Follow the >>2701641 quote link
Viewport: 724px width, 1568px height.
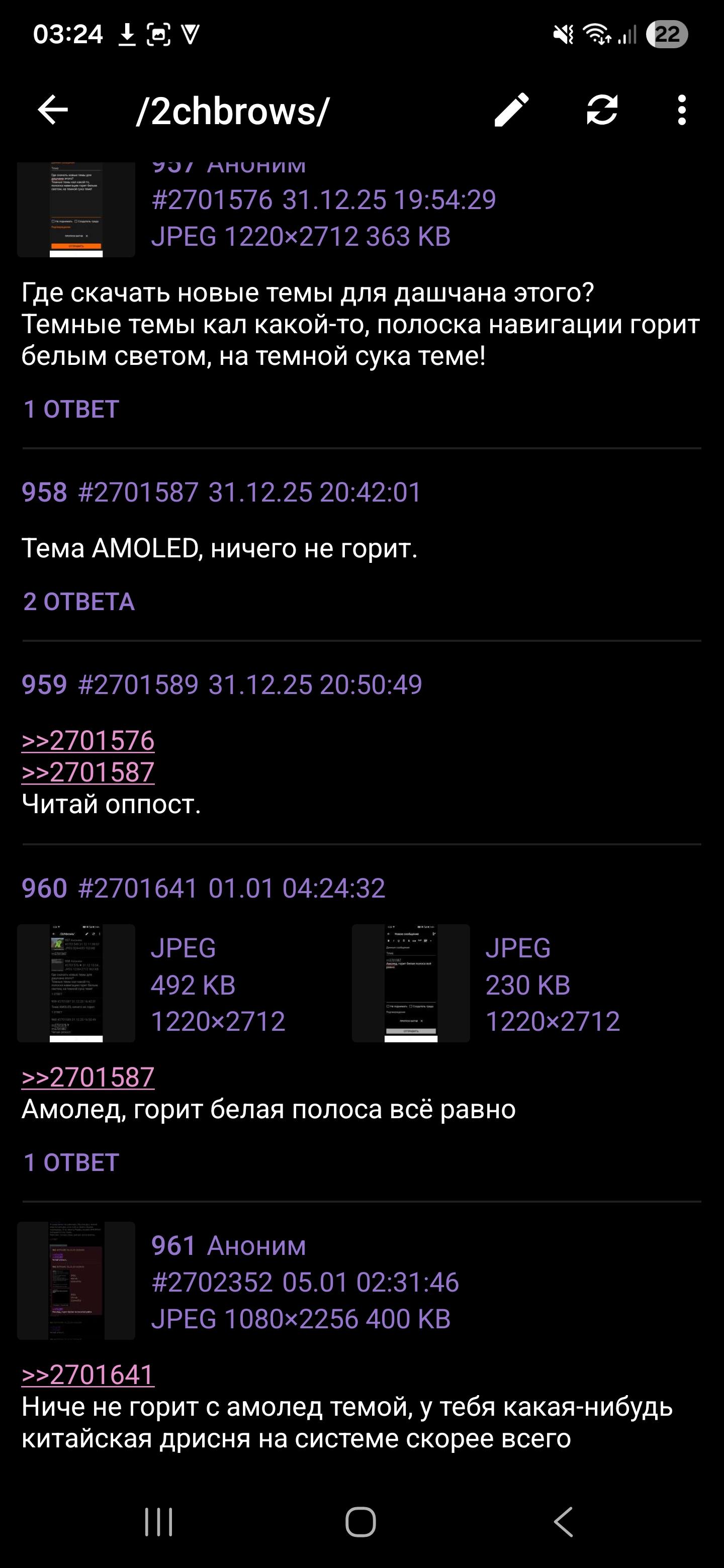point(88,1375)
